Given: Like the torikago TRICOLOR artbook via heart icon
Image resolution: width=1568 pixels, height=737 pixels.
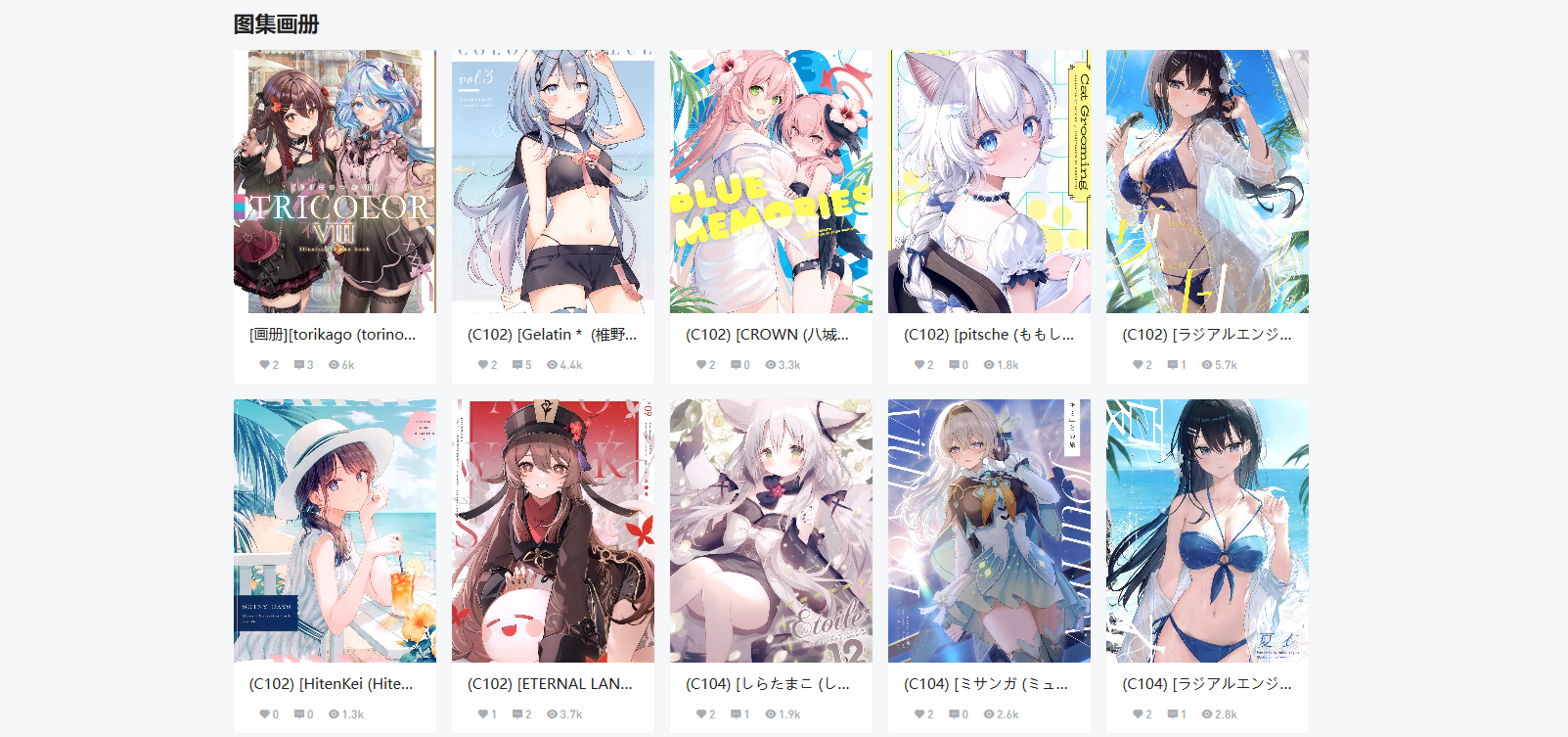Looking at the screenshot, I should click(x=264, y=365).
